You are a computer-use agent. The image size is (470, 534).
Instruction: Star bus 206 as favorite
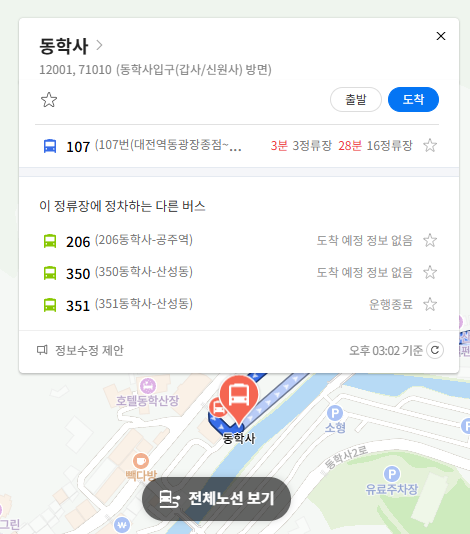[430, 240]
